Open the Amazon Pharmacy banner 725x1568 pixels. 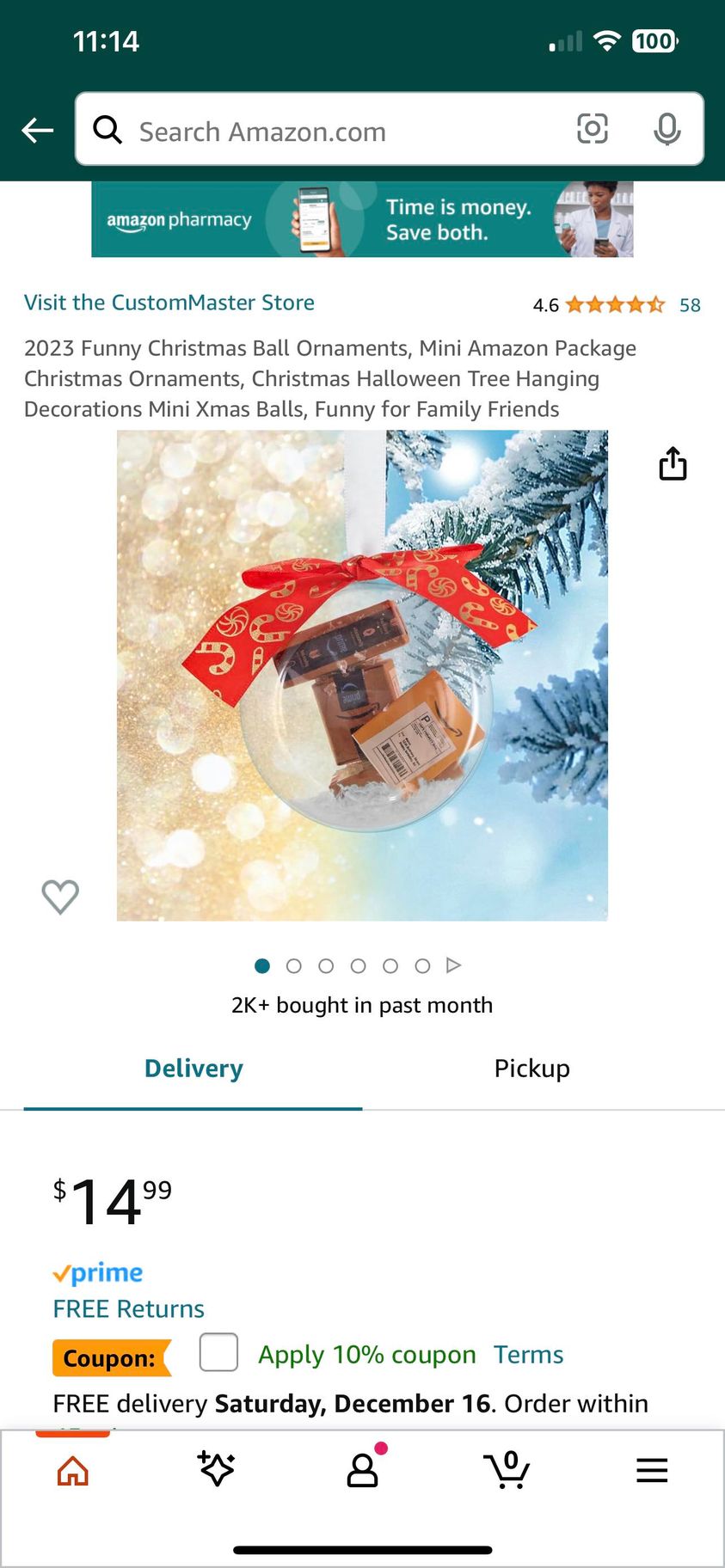coord(362,220)
